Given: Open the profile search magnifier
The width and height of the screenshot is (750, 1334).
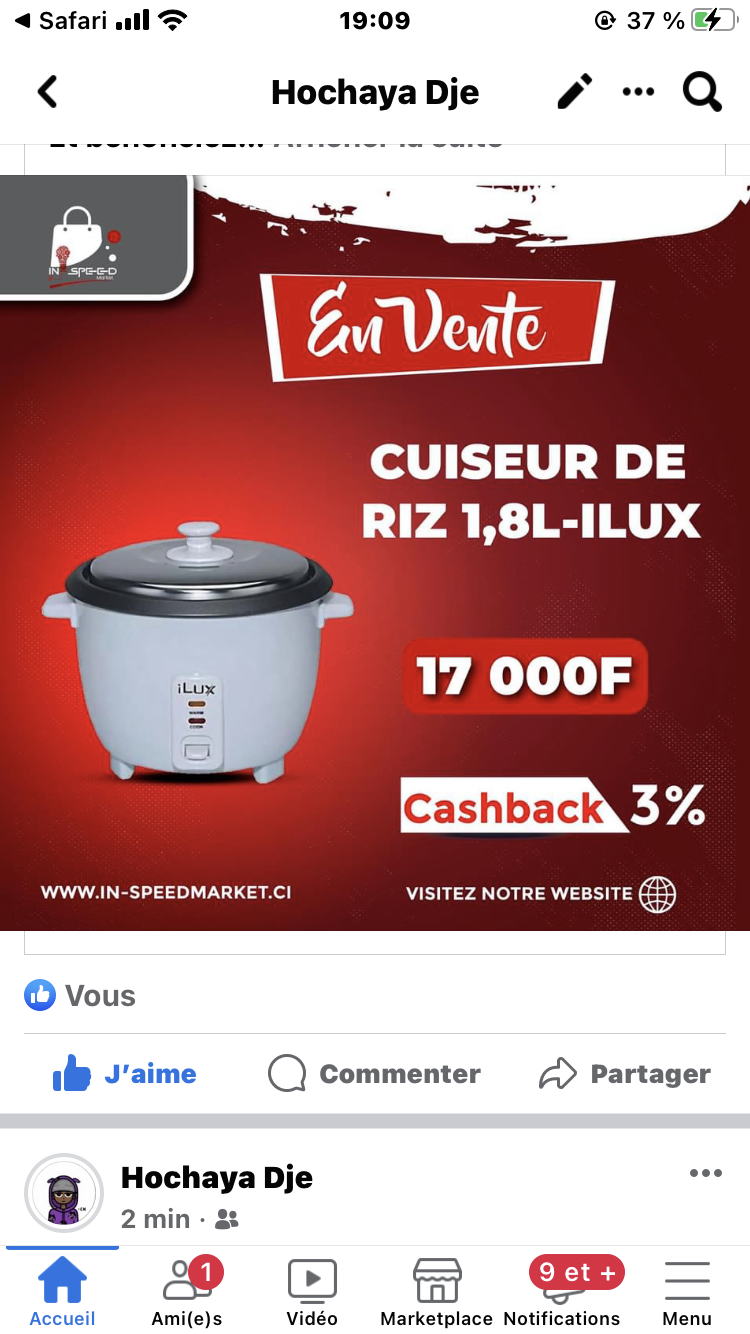Looking at the screenshot, I should (x=702, y=92).
